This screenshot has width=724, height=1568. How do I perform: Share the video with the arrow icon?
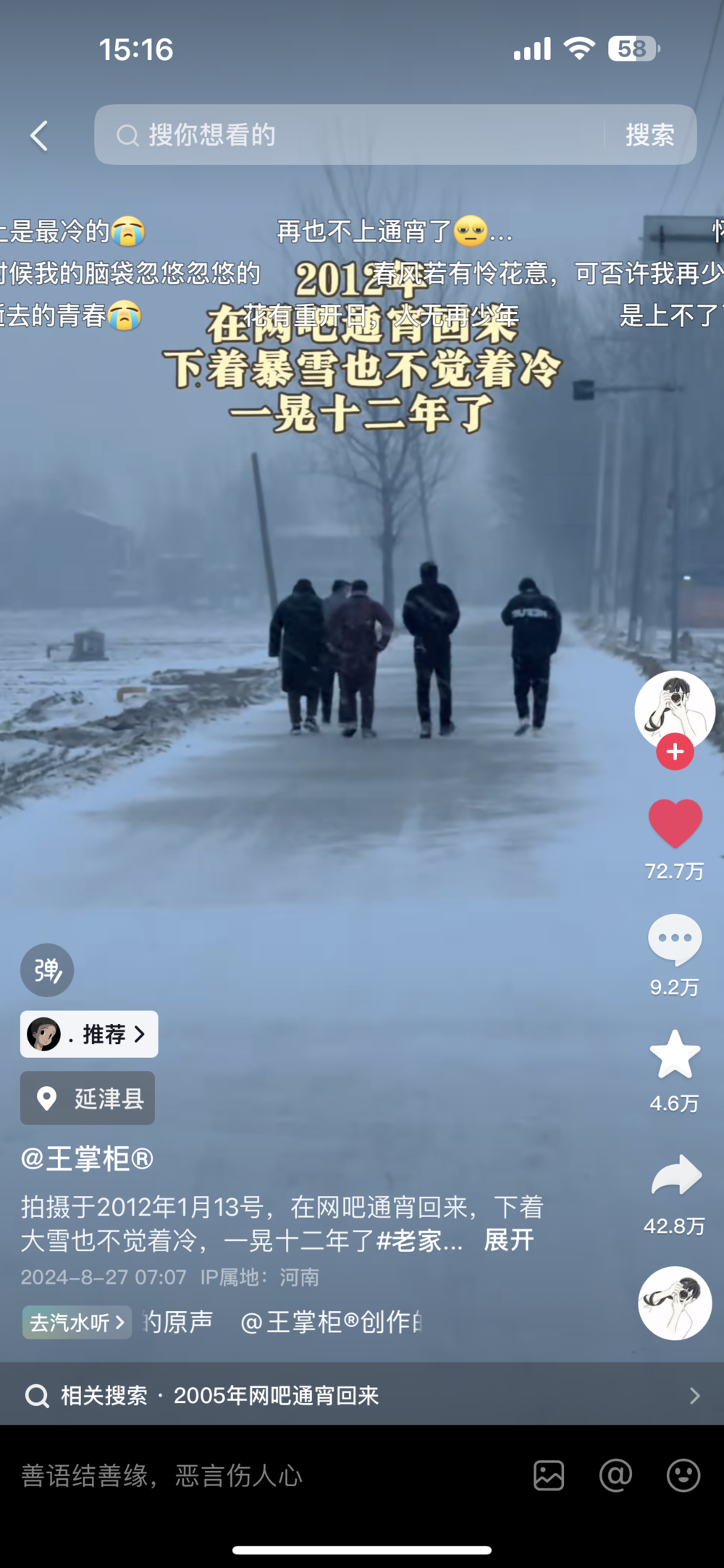coord(675,1176)
